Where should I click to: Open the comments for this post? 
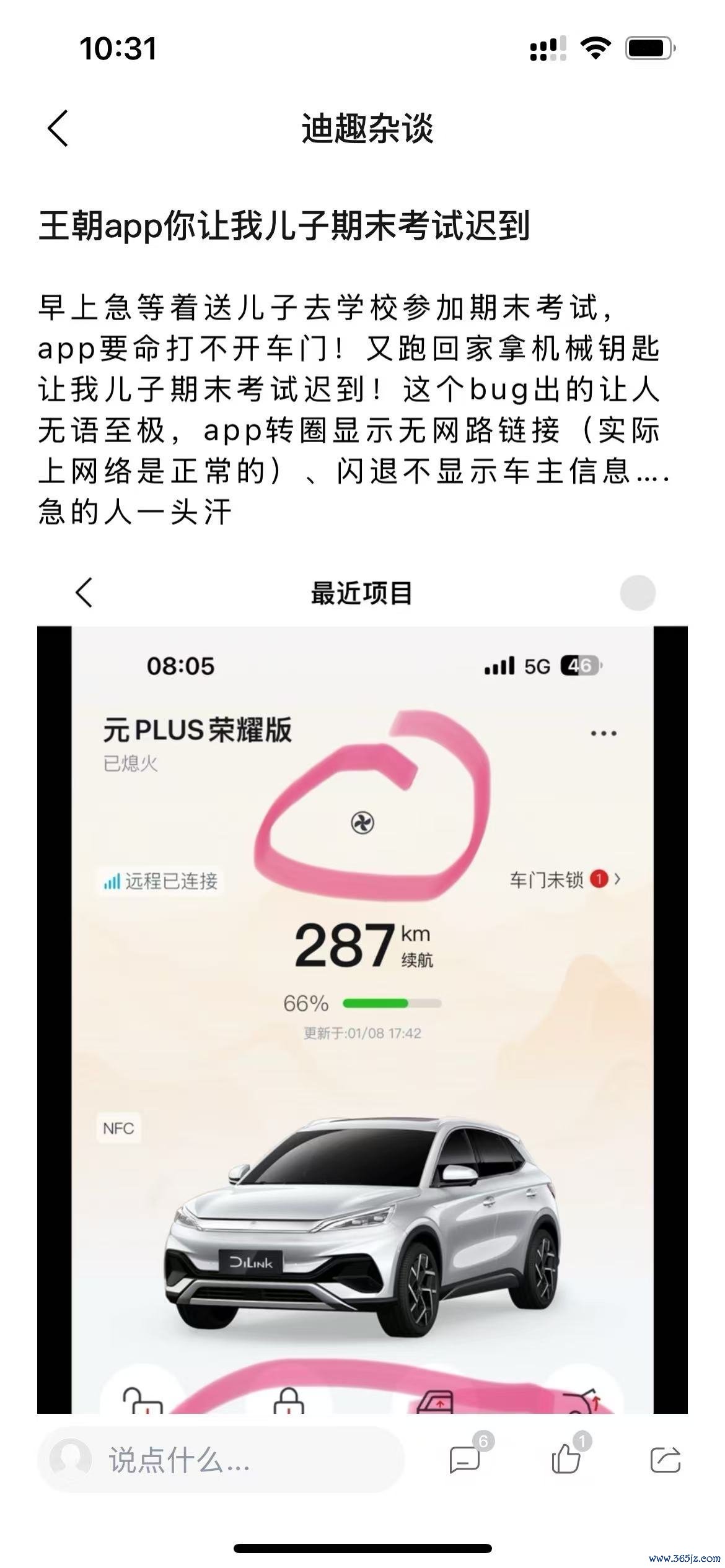[465, 1460]
